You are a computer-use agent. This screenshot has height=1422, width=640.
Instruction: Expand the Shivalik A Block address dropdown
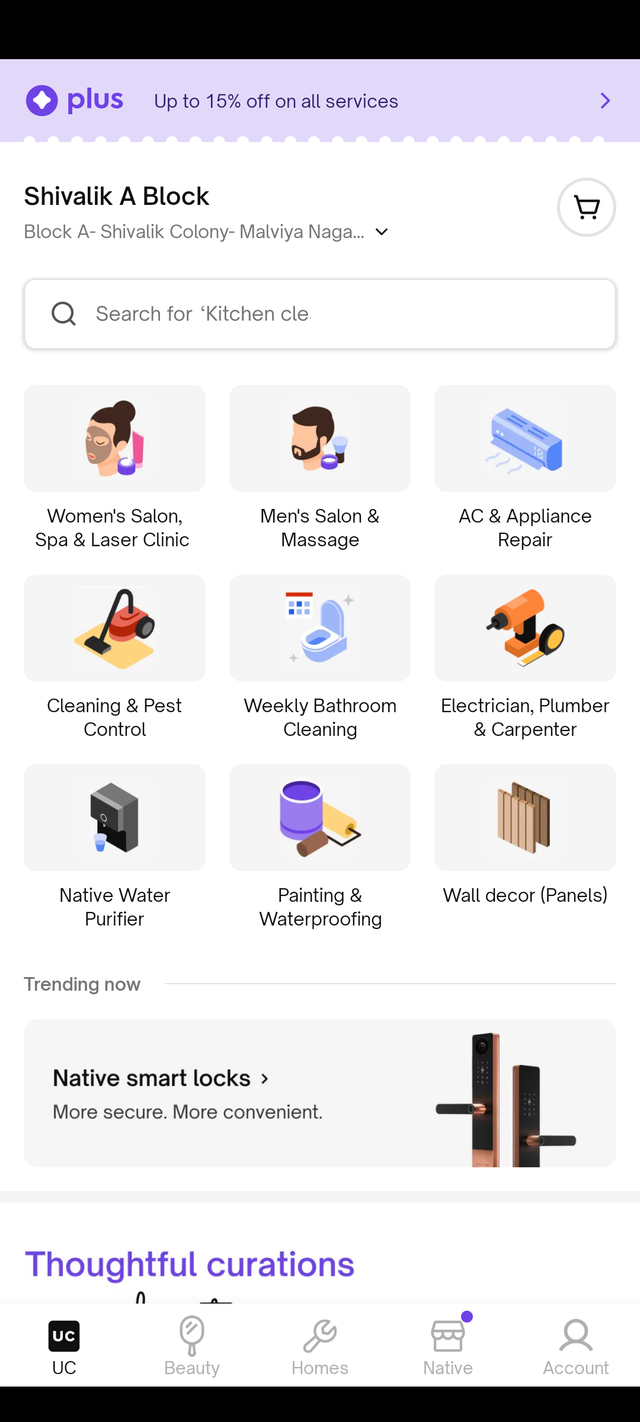[381, 232]
